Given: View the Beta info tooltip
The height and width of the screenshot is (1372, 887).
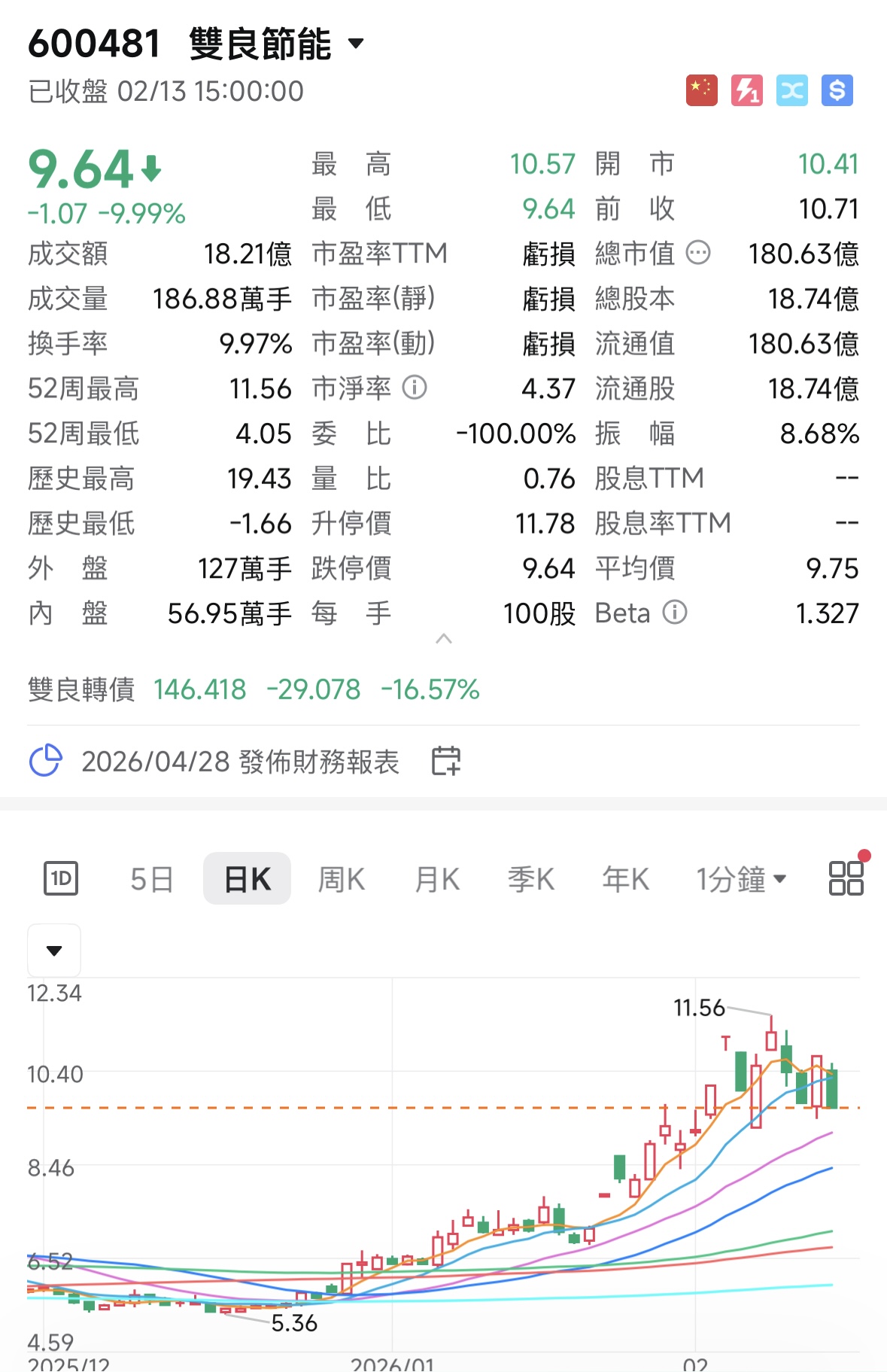Looking at the screenshot, I should (675, 613).
